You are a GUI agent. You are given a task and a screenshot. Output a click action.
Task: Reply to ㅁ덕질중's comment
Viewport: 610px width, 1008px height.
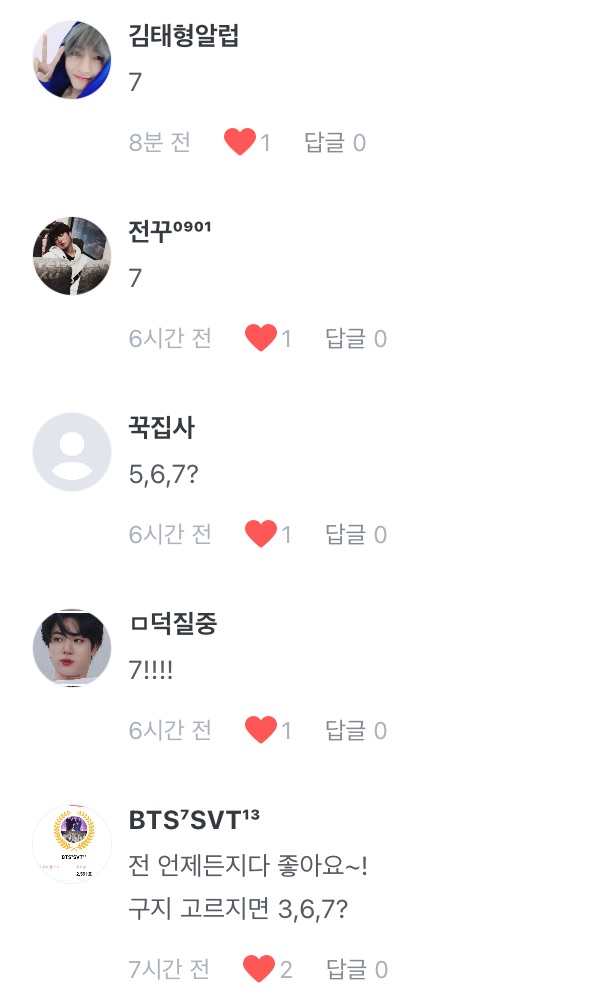pyautogui.click(x=356, y=731)
